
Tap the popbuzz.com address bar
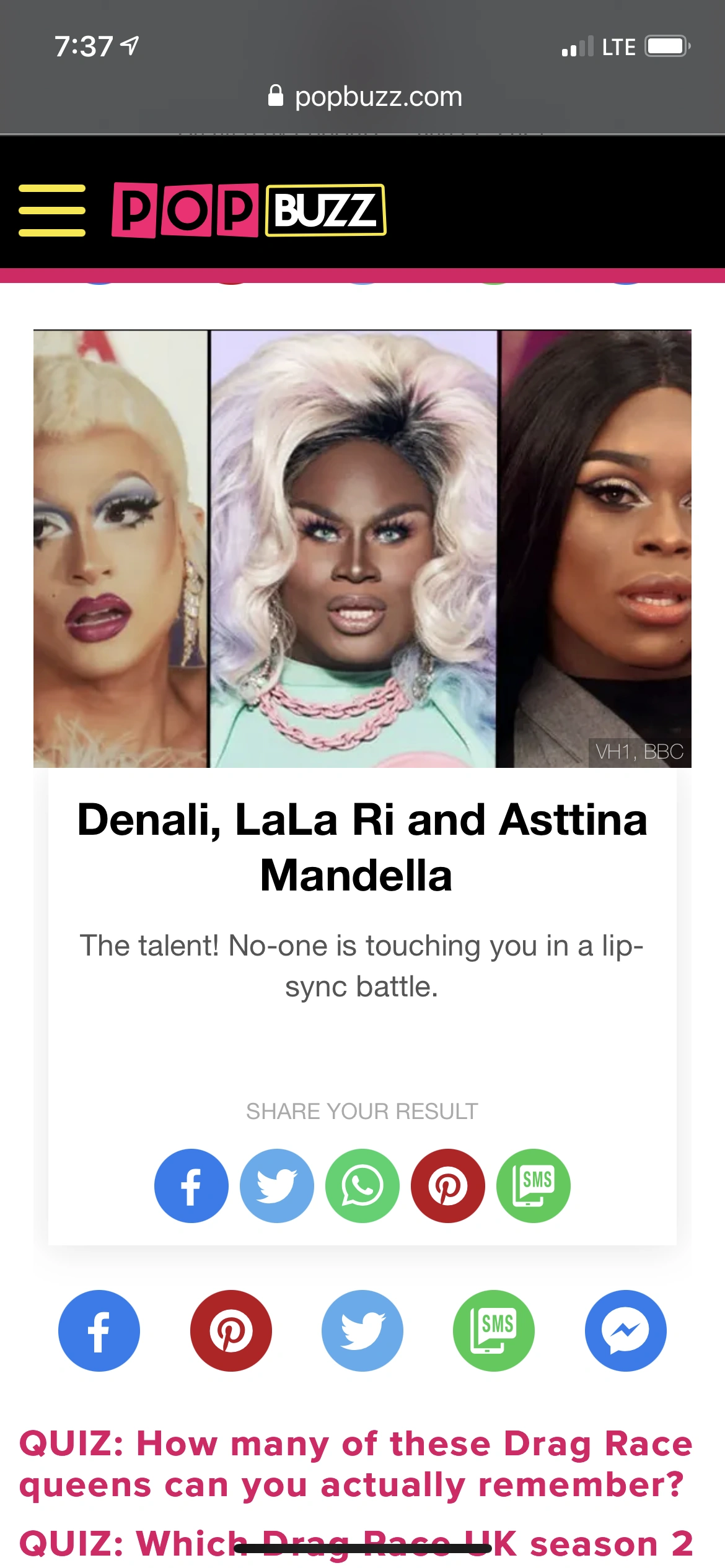pyautogui.click(x=366, y=97)
